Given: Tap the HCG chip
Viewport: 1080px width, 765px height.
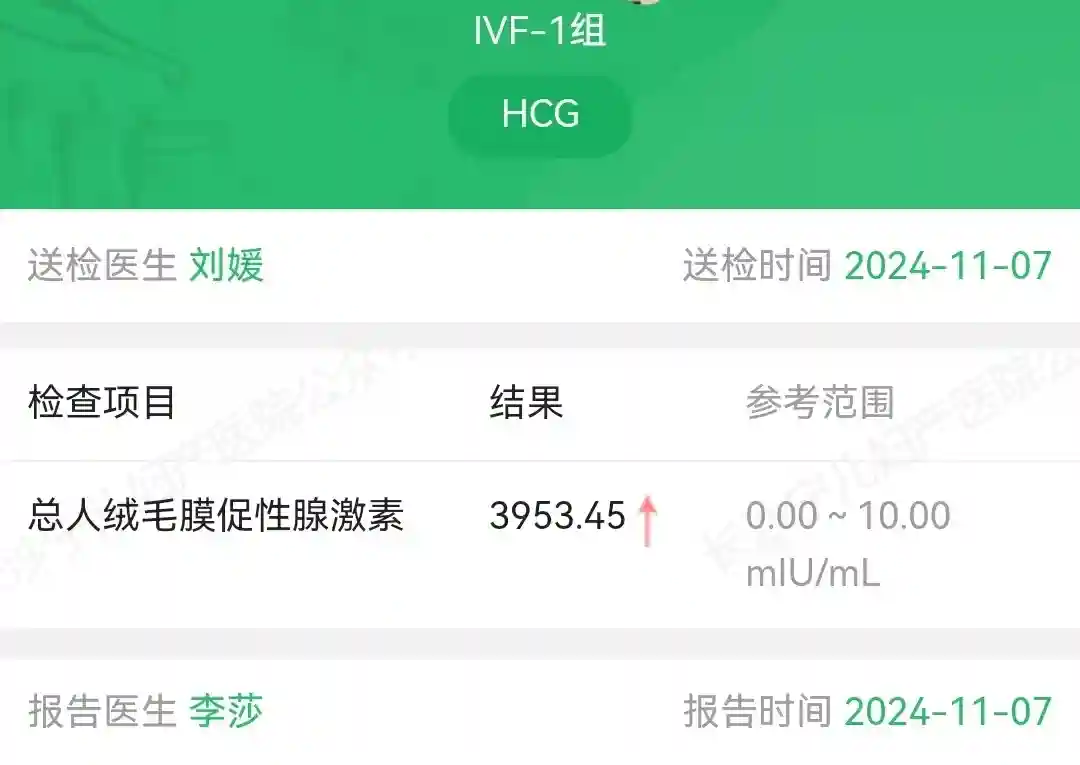Looking at the screenshot, I should pyautogui.click(x=540, y=114).
